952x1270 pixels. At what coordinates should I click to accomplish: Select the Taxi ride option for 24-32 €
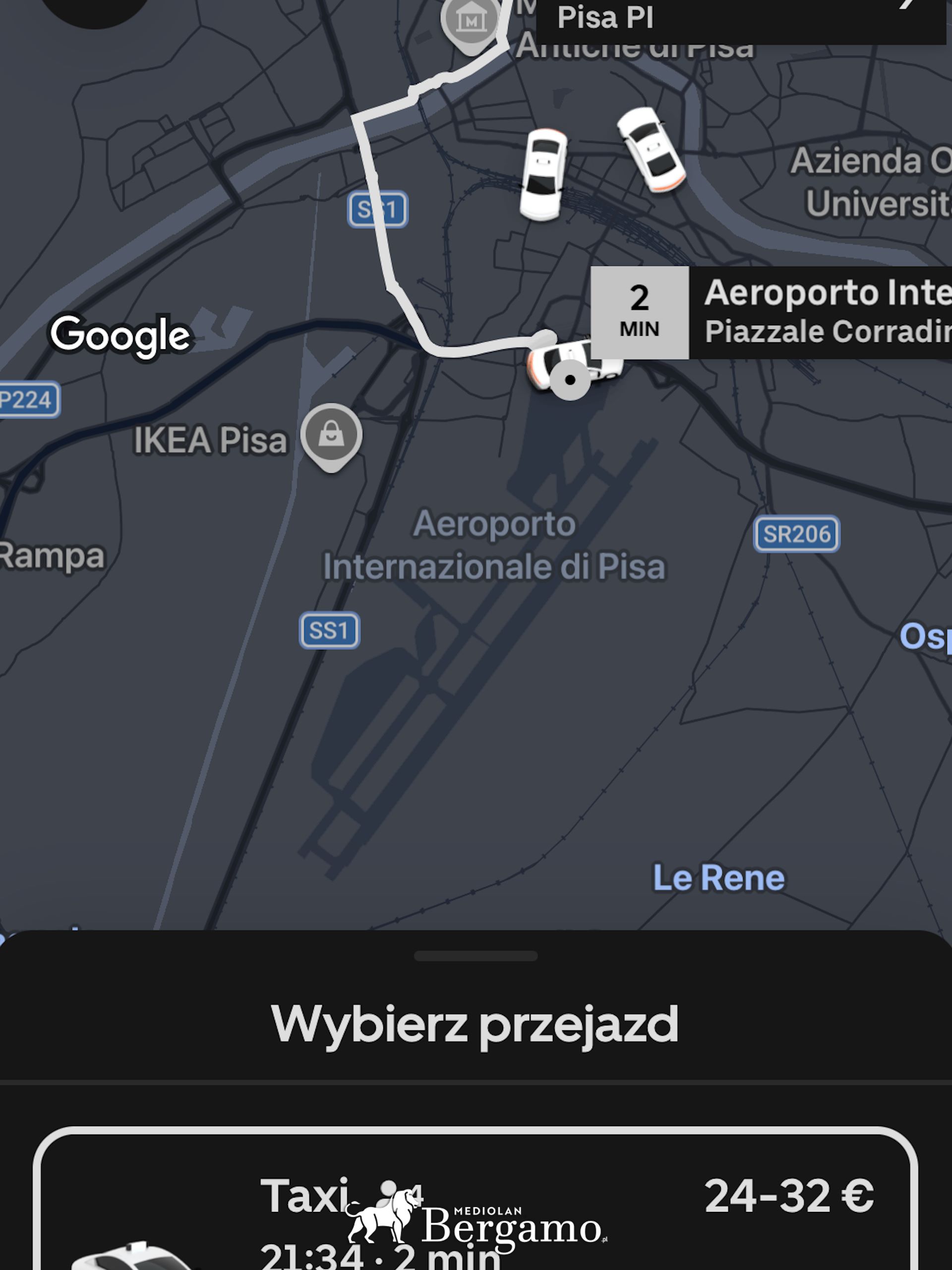pos(475,1200)
